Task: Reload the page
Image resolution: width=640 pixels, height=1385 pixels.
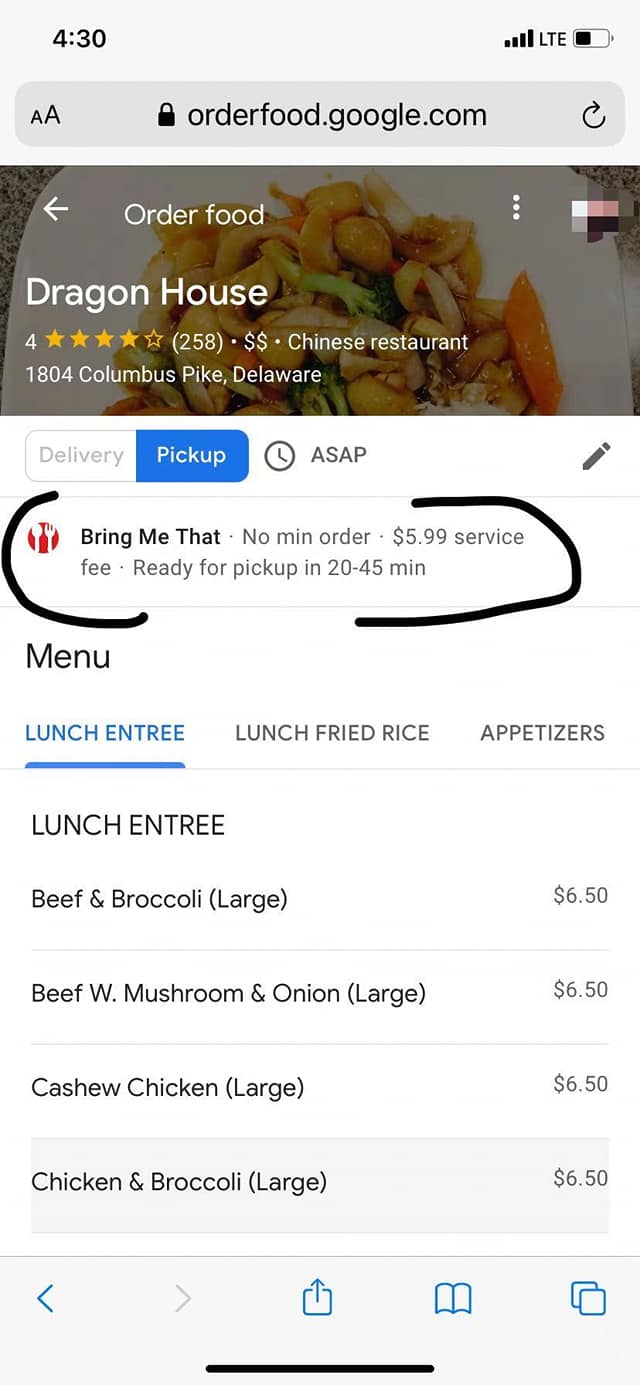Action: tap(593, 116)
